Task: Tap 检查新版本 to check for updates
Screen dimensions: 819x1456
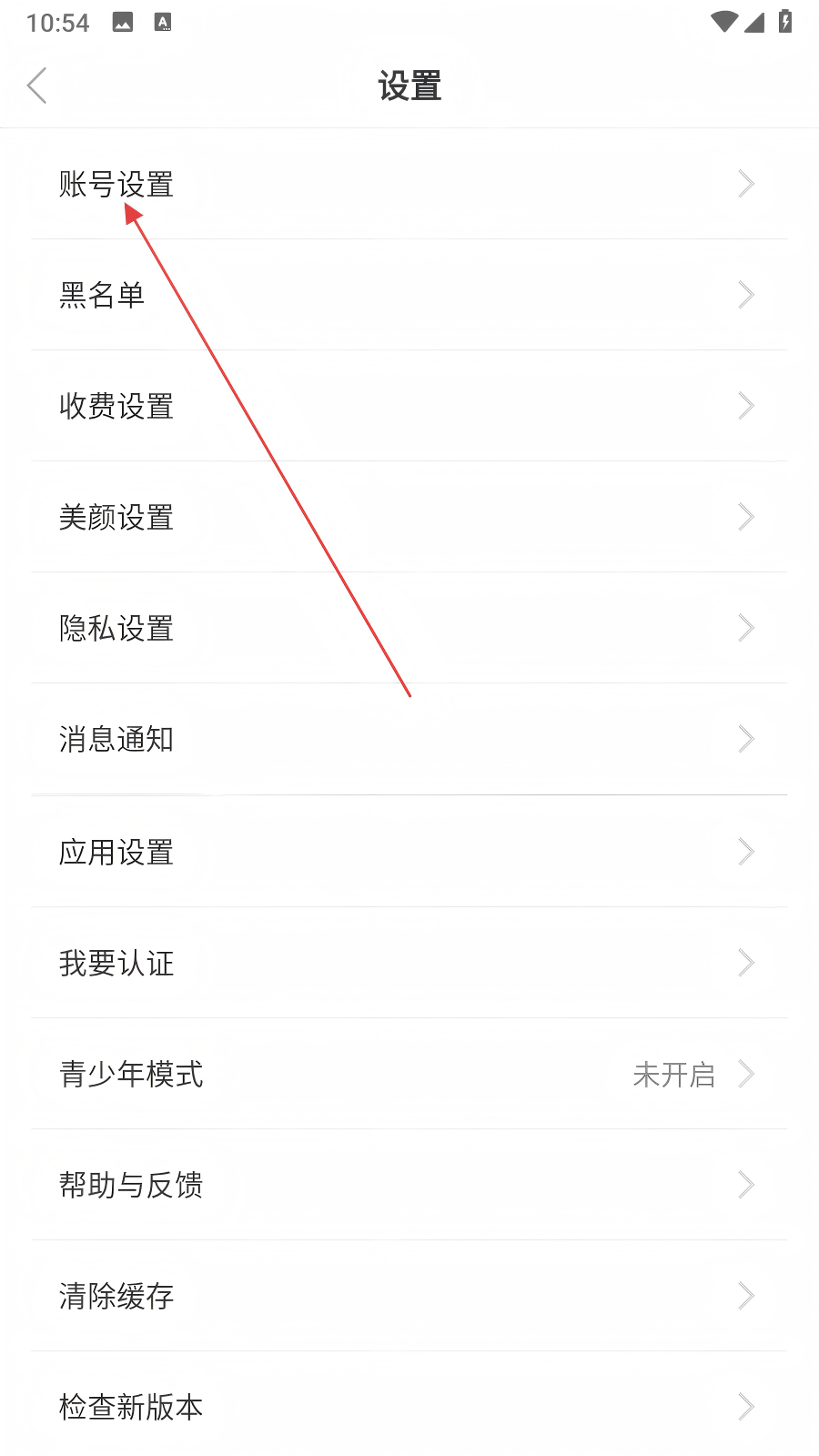Action: pos(409,1407)
